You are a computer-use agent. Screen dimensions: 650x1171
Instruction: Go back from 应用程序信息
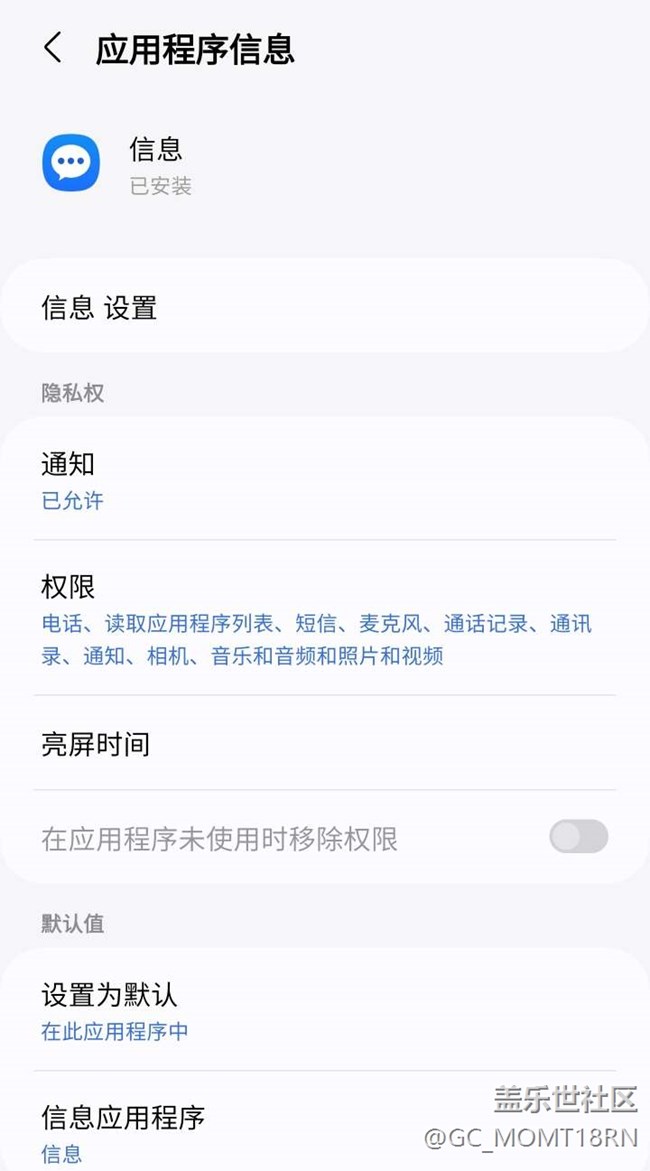pyautogui.click(x=52, y=49)
